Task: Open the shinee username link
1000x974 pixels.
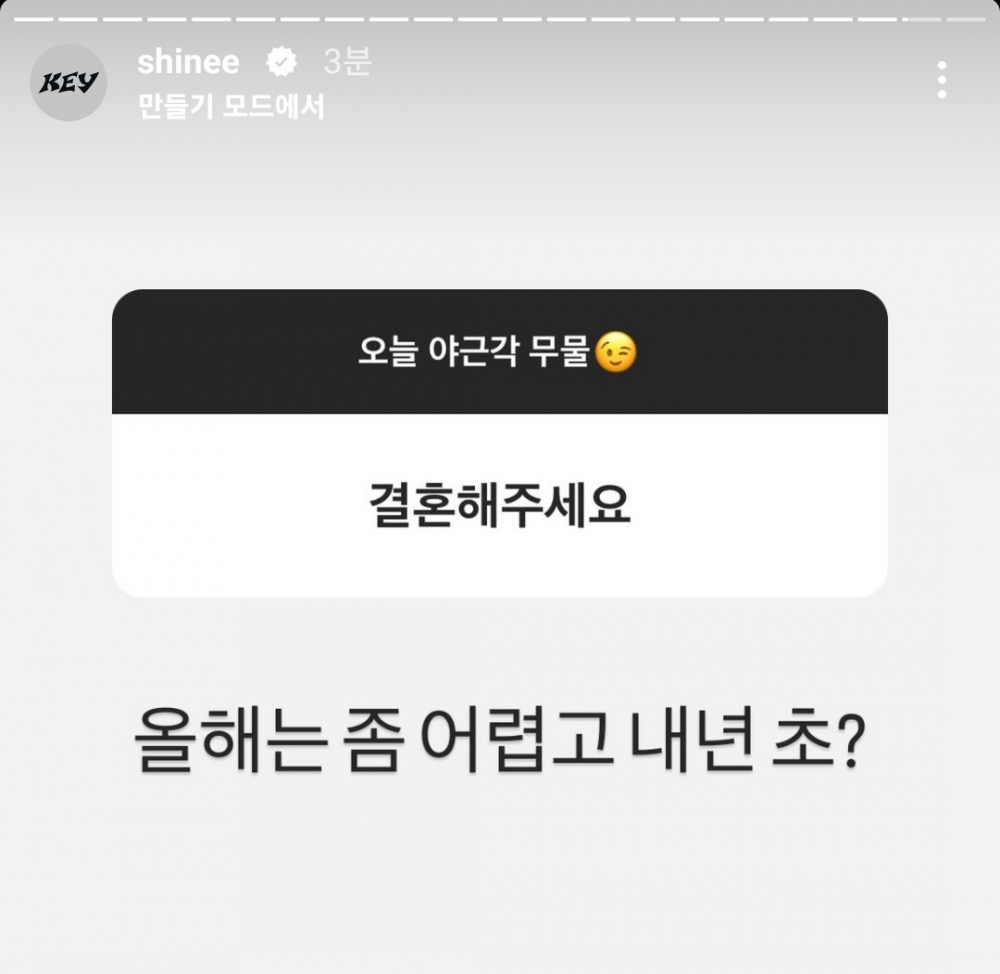Action: point(188,62)
